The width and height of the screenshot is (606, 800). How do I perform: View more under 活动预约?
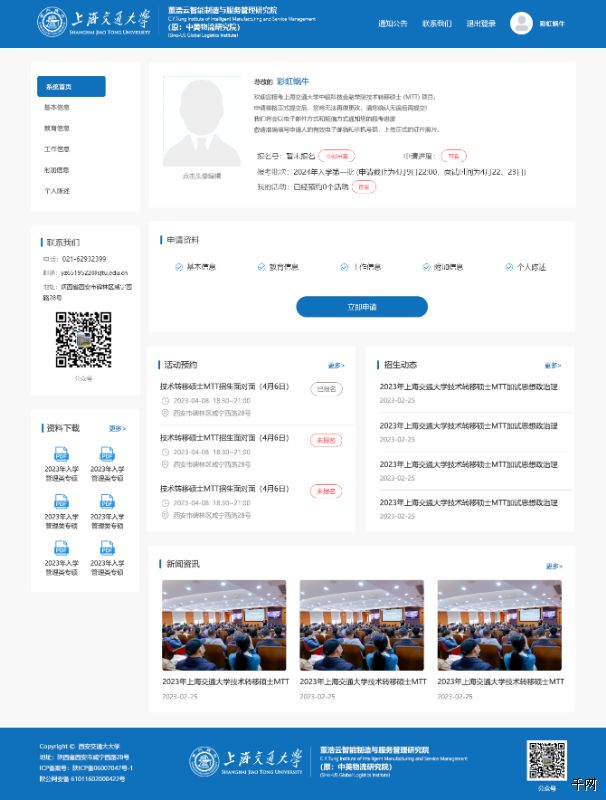click(335, 366)
